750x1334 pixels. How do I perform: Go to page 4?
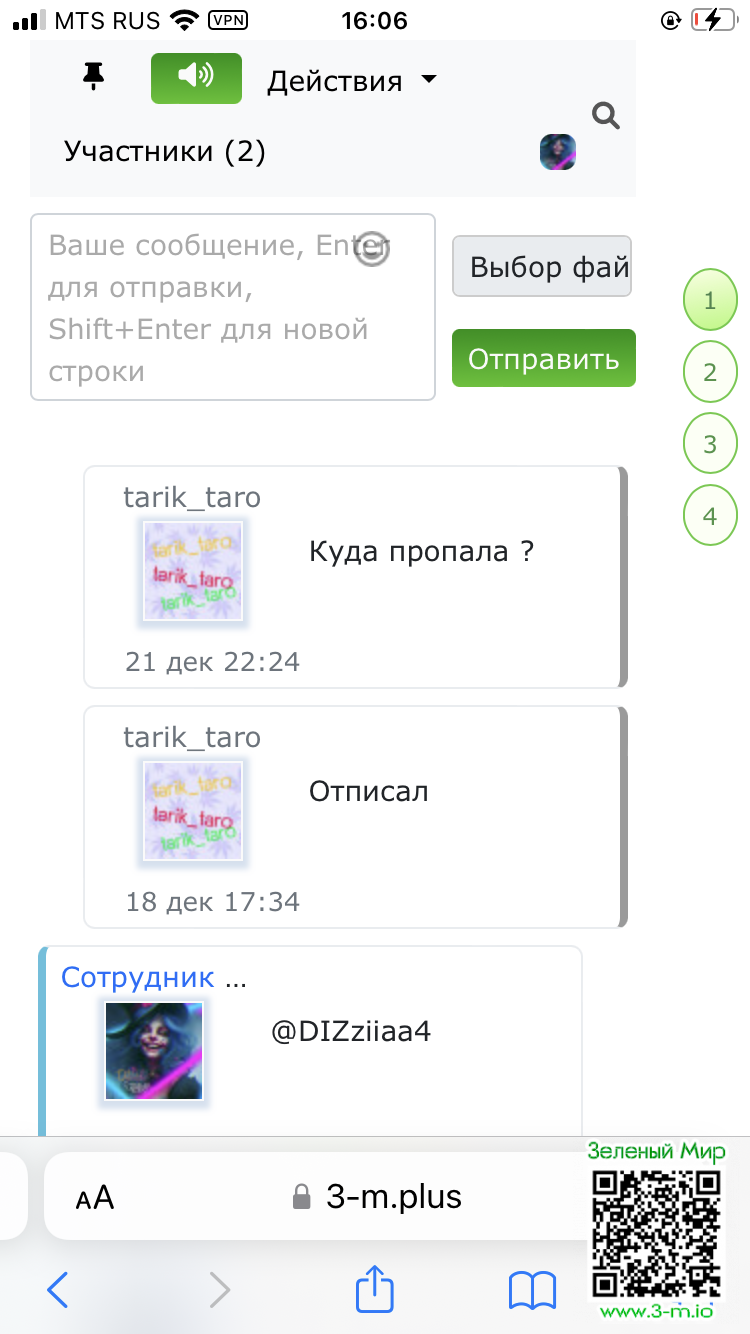pyautogui.click(x=710, y=516)
